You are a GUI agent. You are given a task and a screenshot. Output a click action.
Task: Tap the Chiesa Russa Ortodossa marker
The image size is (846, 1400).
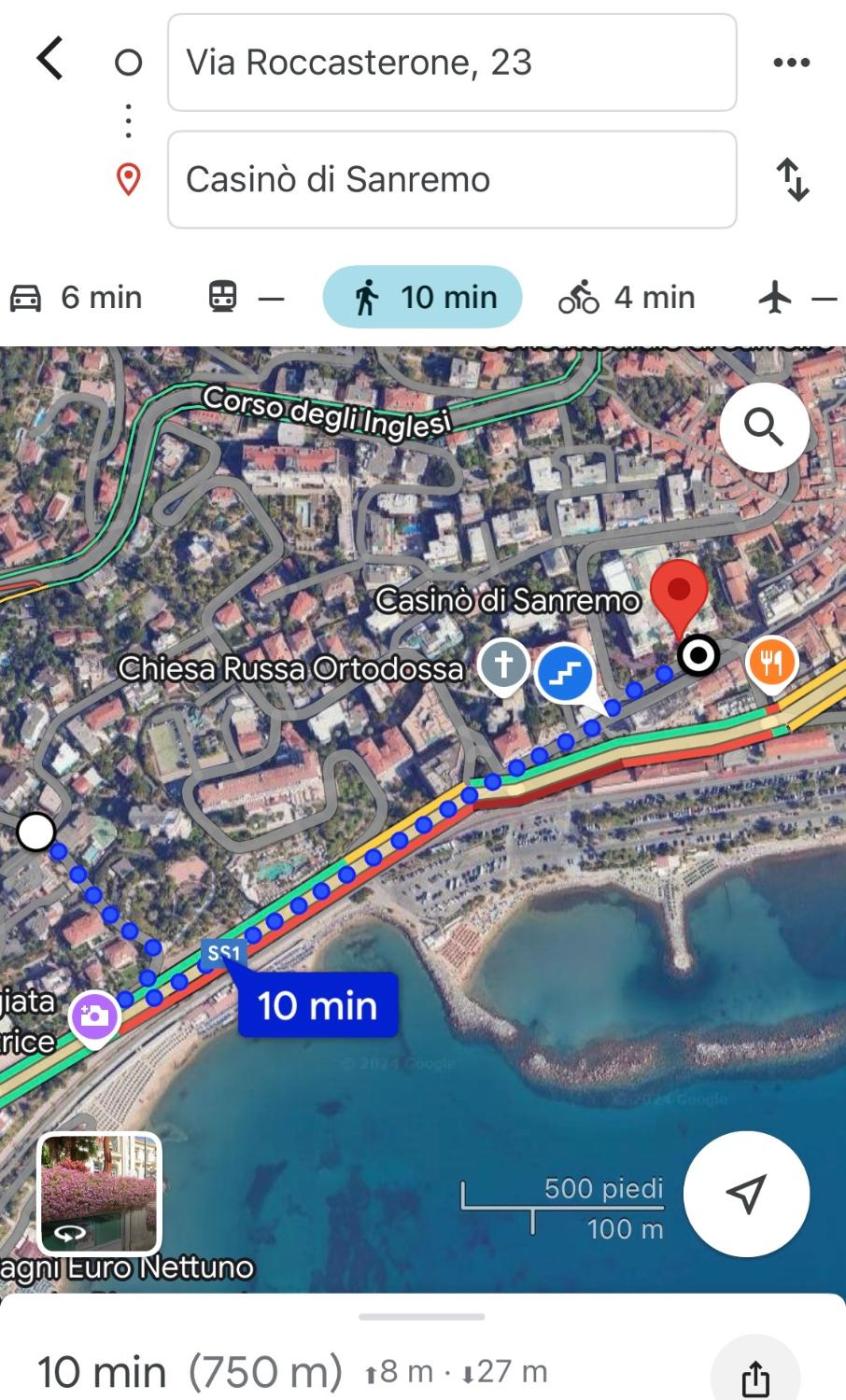click(x=503, y=665)
